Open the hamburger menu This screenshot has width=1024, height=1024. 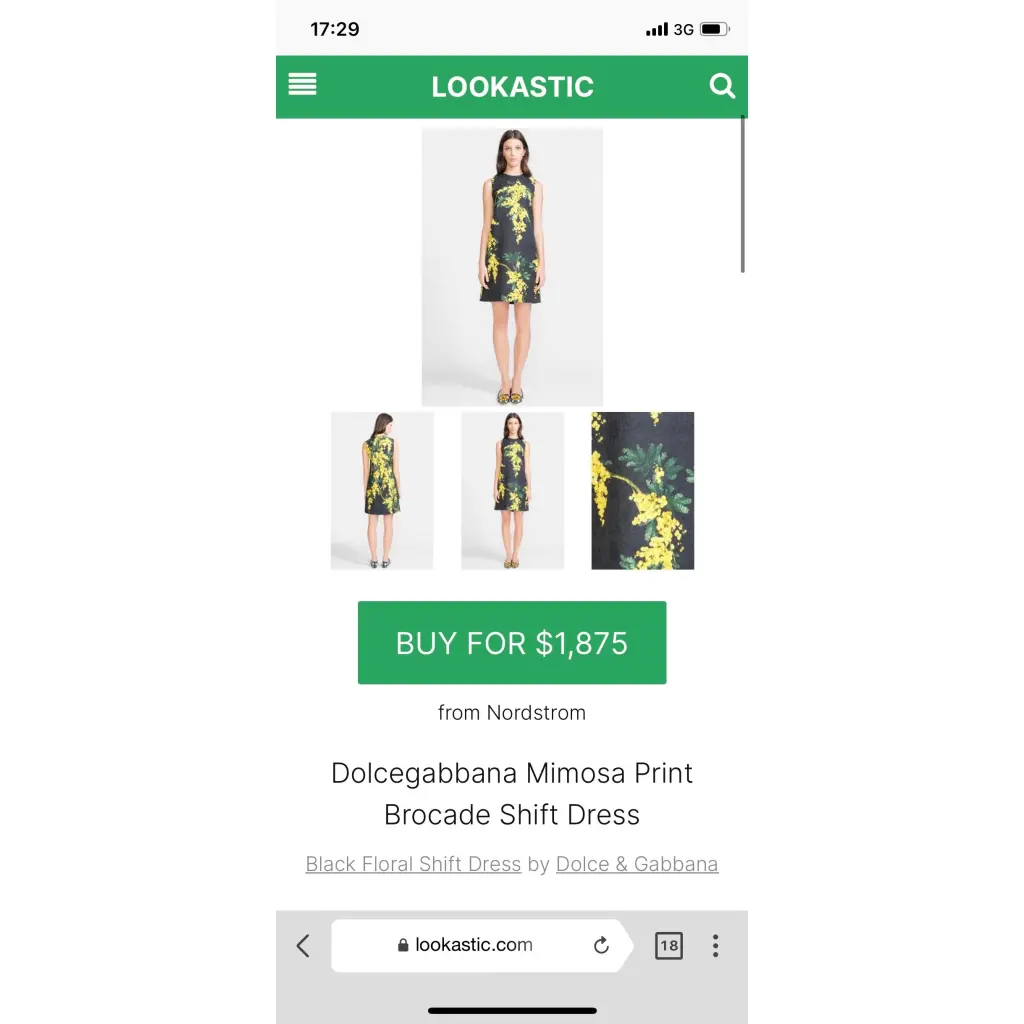tap(302, 85)
